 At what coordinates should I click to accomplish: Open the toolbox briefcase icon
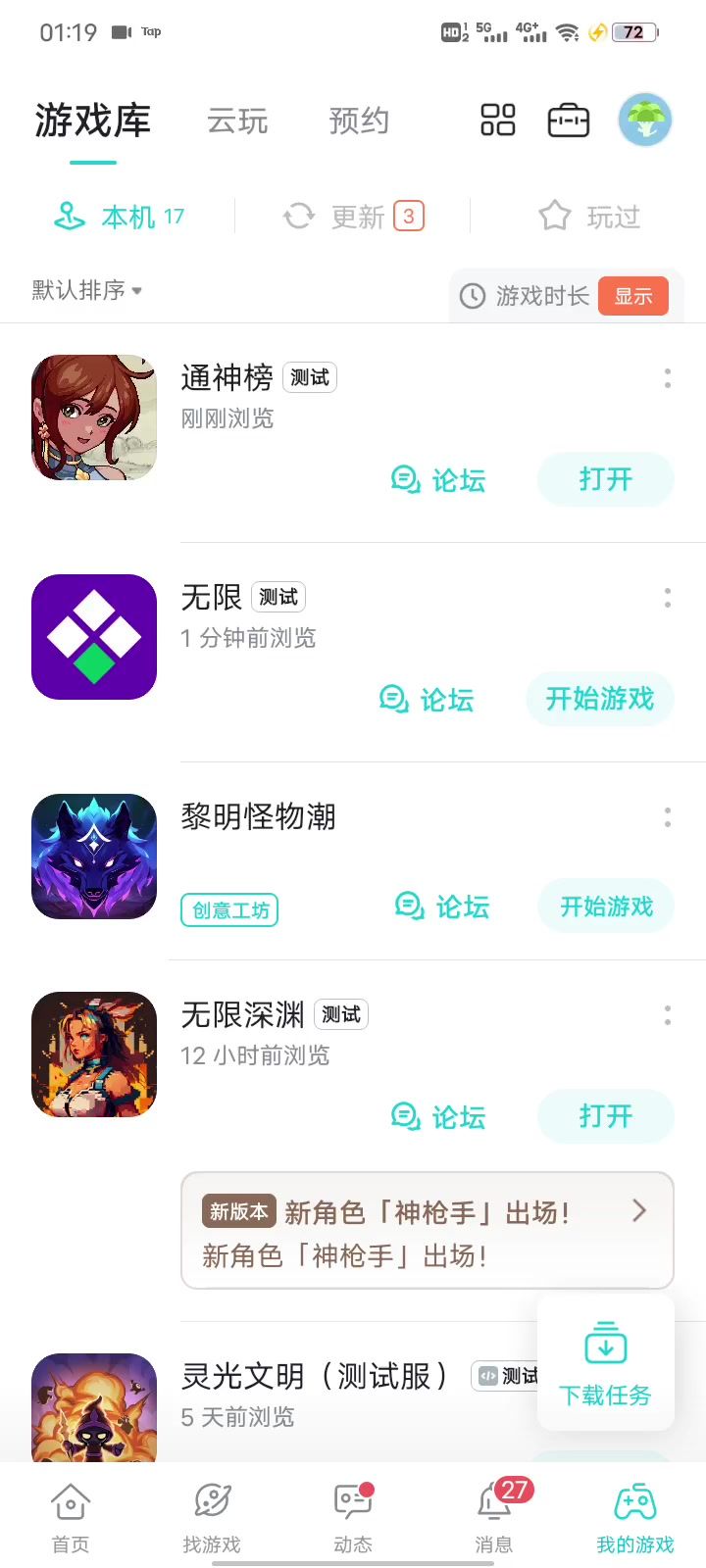point(568,121)
